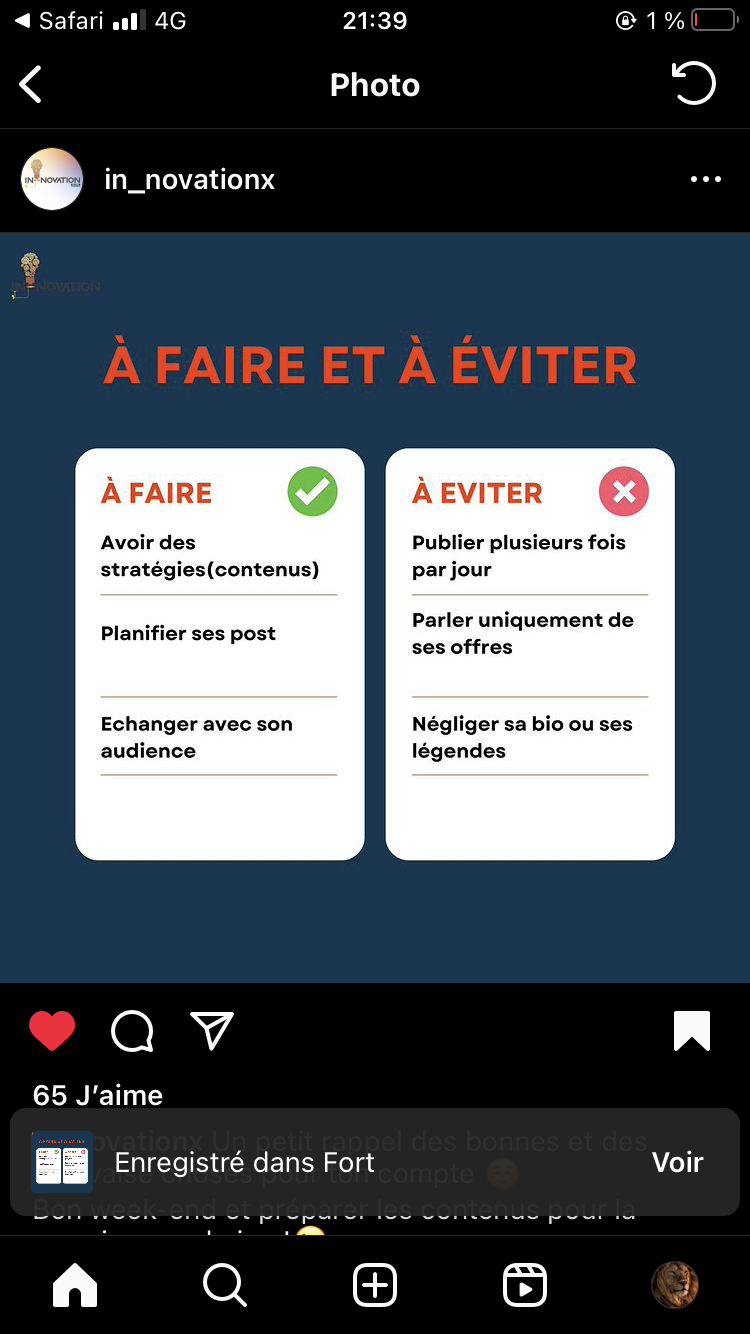Open my profile tab with lion avatar
750x1334 pixels.
(x=675, y=1285)
